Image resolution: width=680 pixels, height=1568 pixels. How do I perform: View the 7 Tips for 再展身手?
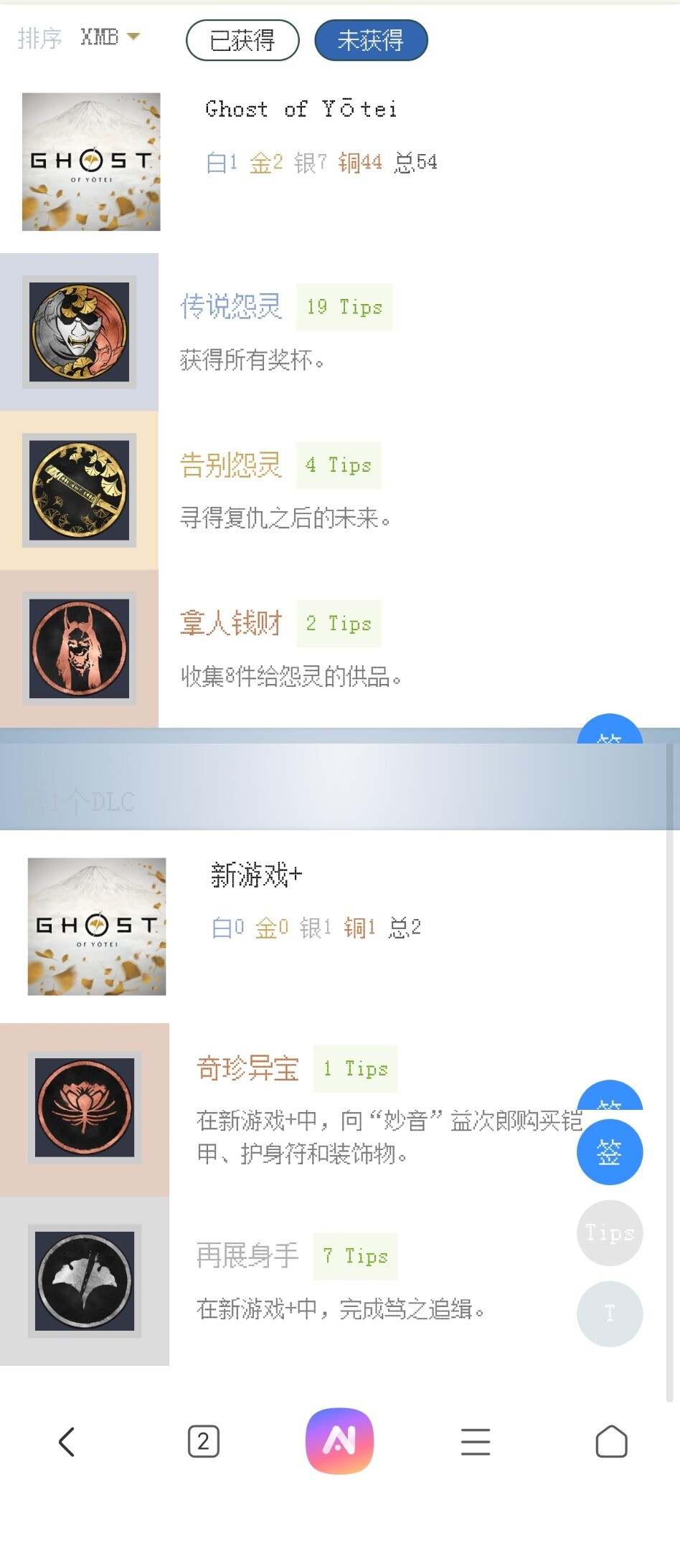pos(356,1256)
